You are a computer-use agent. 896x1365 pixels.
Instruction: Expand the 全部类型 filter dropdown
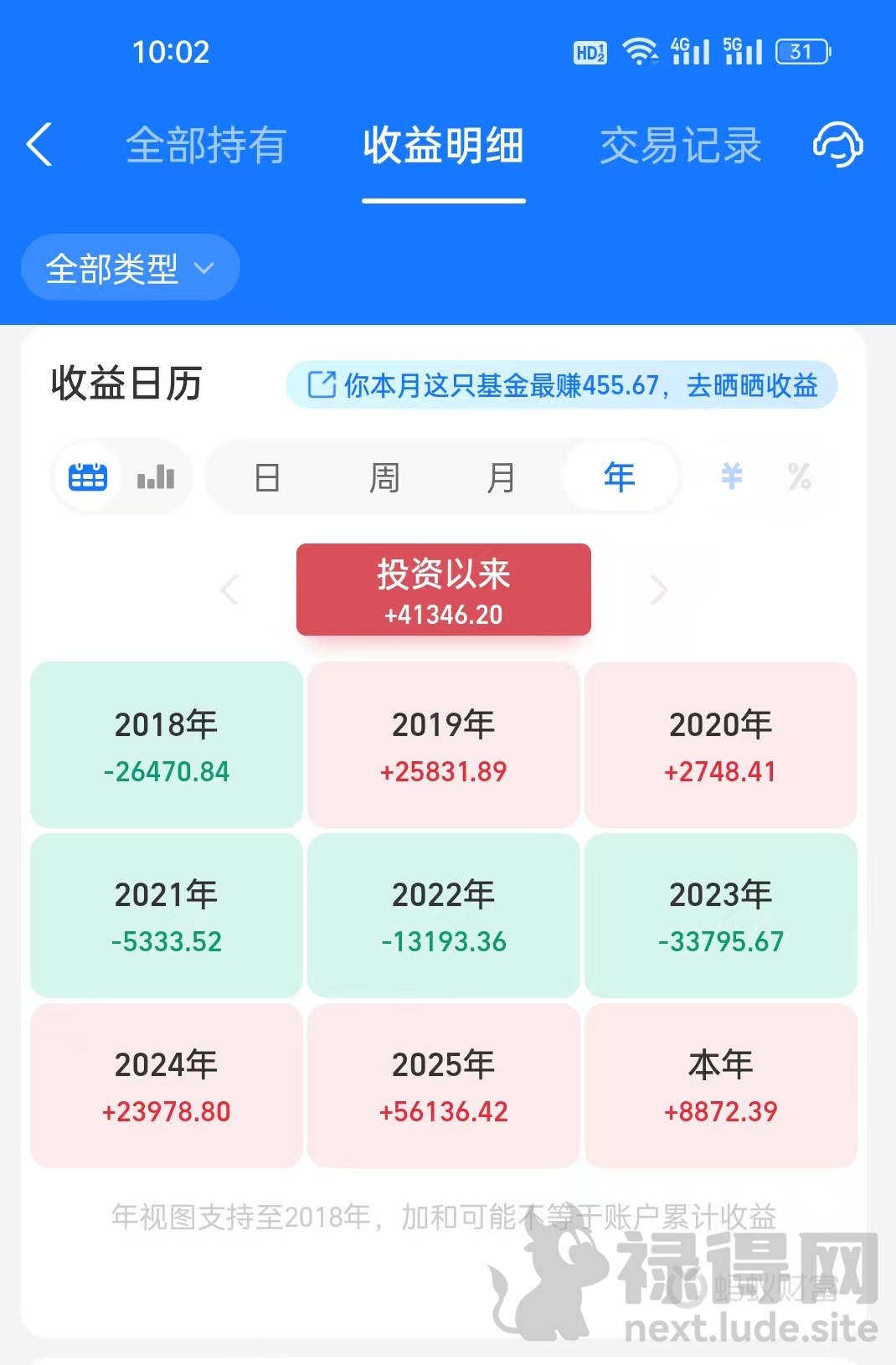pyautogui.click(x=131, y=268)
